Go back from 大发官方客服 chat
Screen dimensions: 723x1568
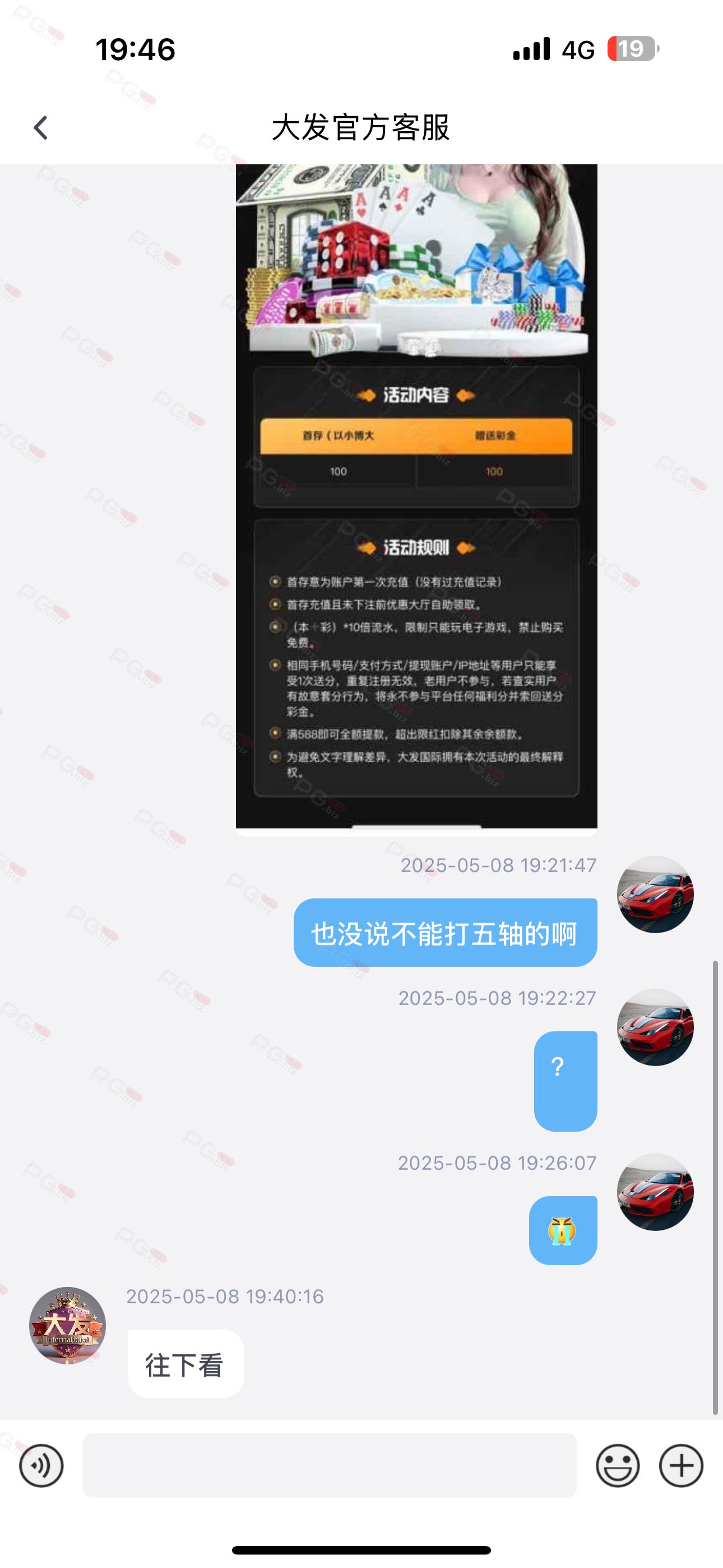pos(41,128)
